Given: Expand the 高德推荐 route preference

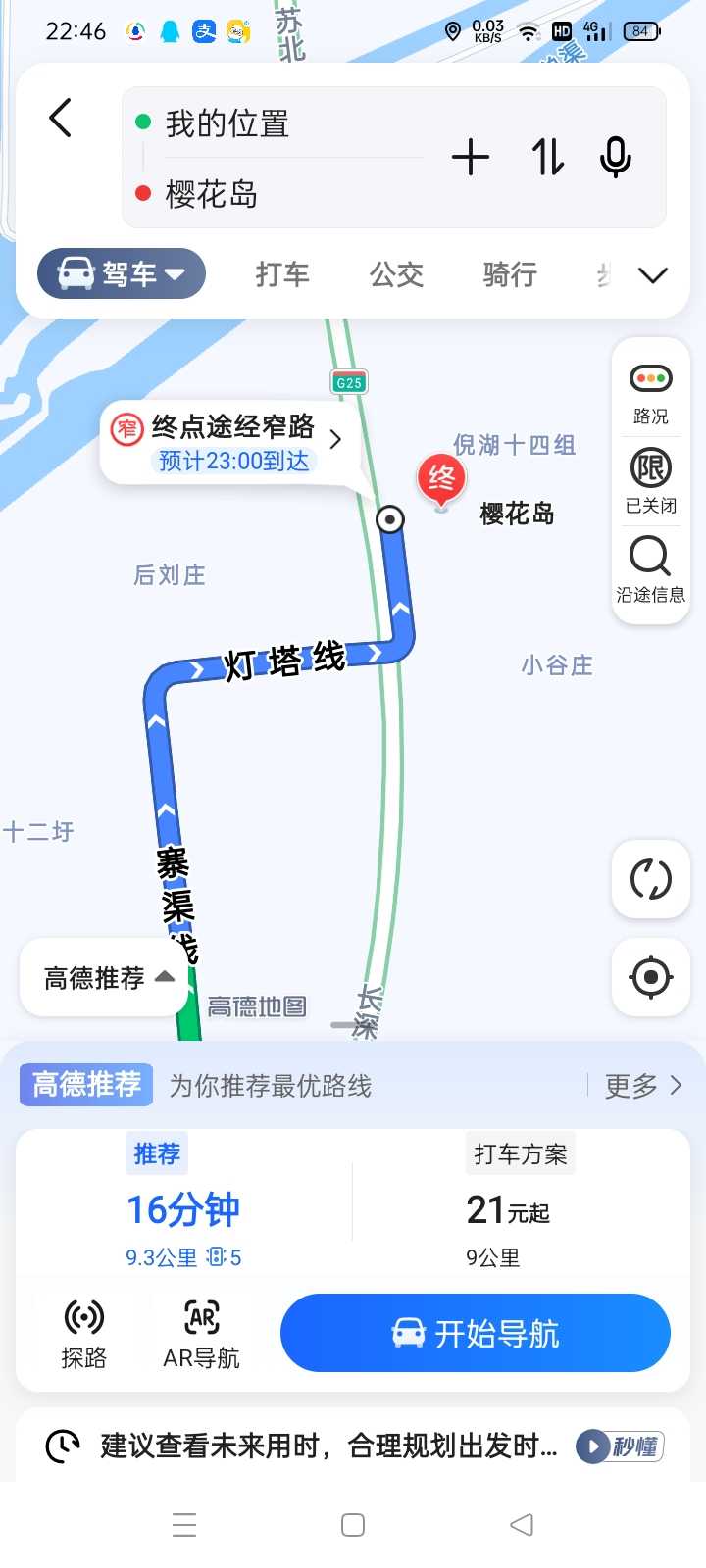Looking at the screenshot, I should click(x=108, y=977).
